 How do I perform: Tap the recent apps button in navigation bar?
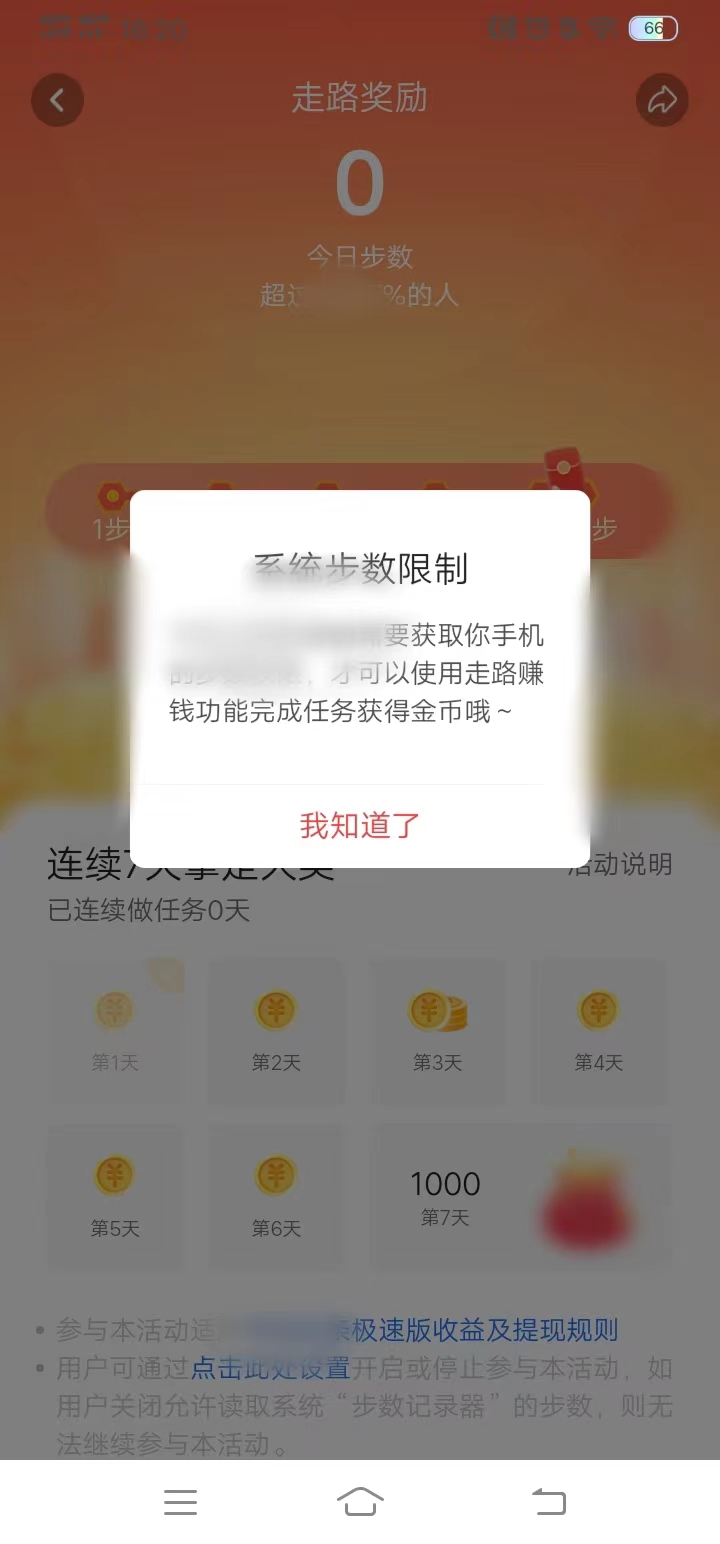point(180,1502)
